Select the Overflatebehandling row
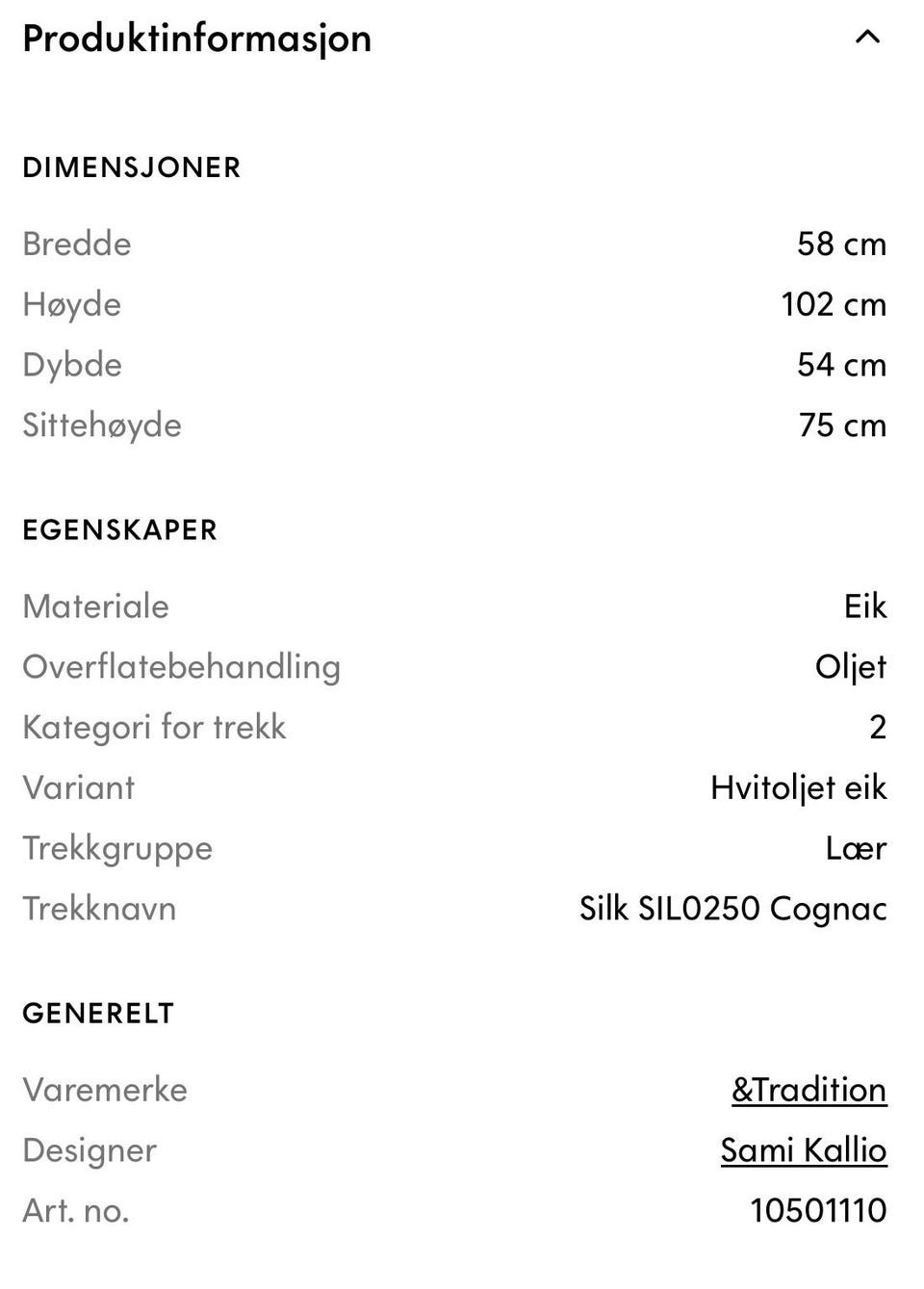Image resolution: width=924 pixels, height=1289 pixels. pyautogui.click(x=181, y=666)
